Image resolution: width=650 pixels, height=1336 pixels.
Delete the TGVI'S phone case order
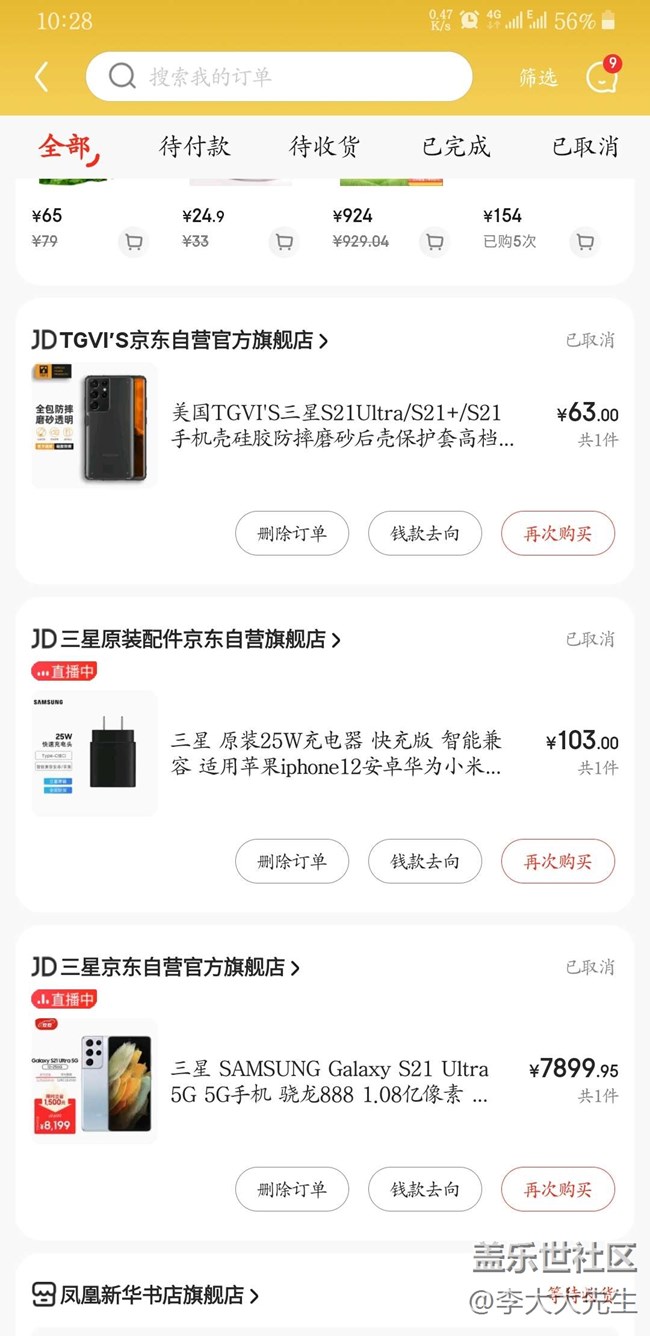[x=292, y=534]
